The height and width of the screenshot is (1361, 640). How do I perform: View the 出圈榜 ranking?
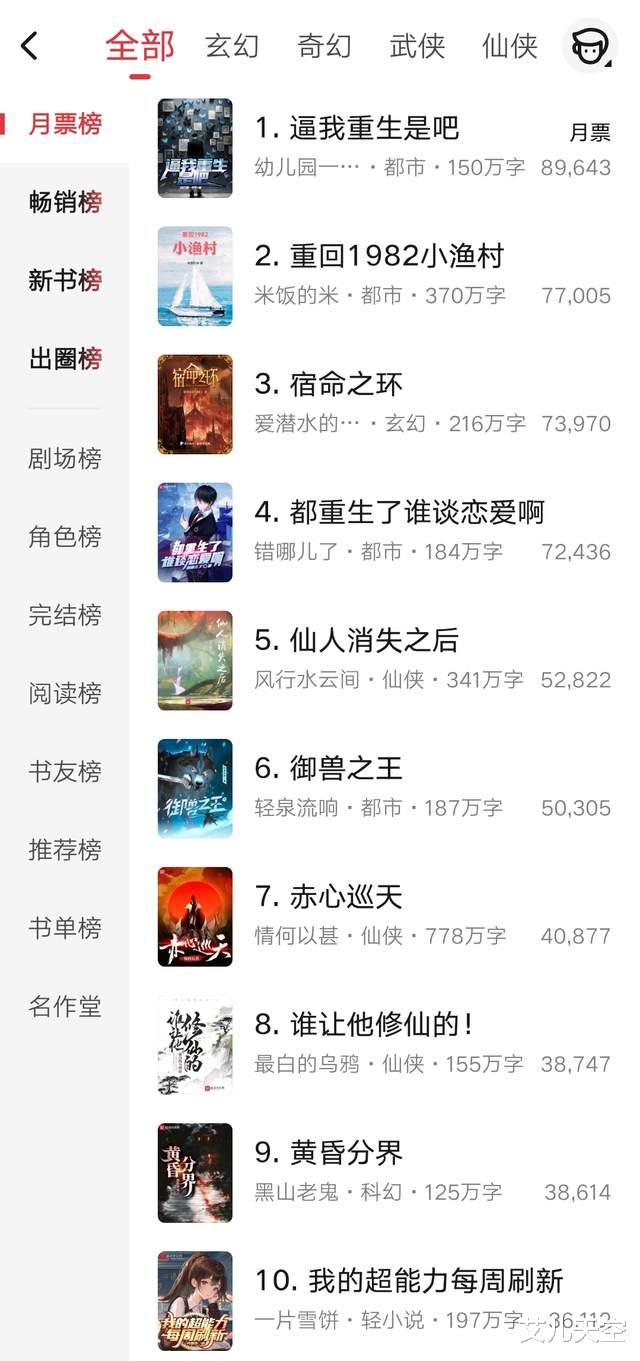coord(65,358)
